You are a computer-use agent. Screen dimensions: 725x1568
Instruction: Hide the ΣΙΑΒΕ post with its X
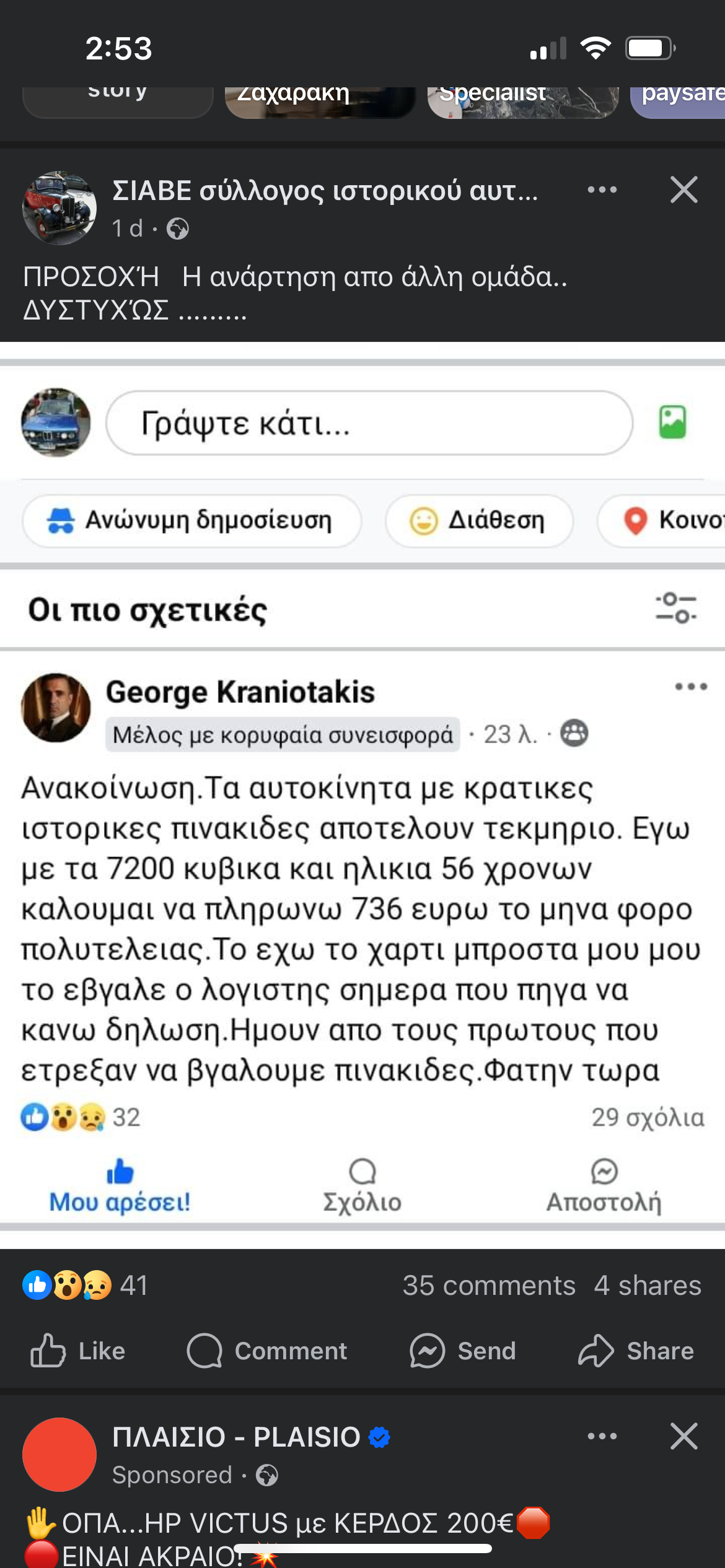pos(683,189)
